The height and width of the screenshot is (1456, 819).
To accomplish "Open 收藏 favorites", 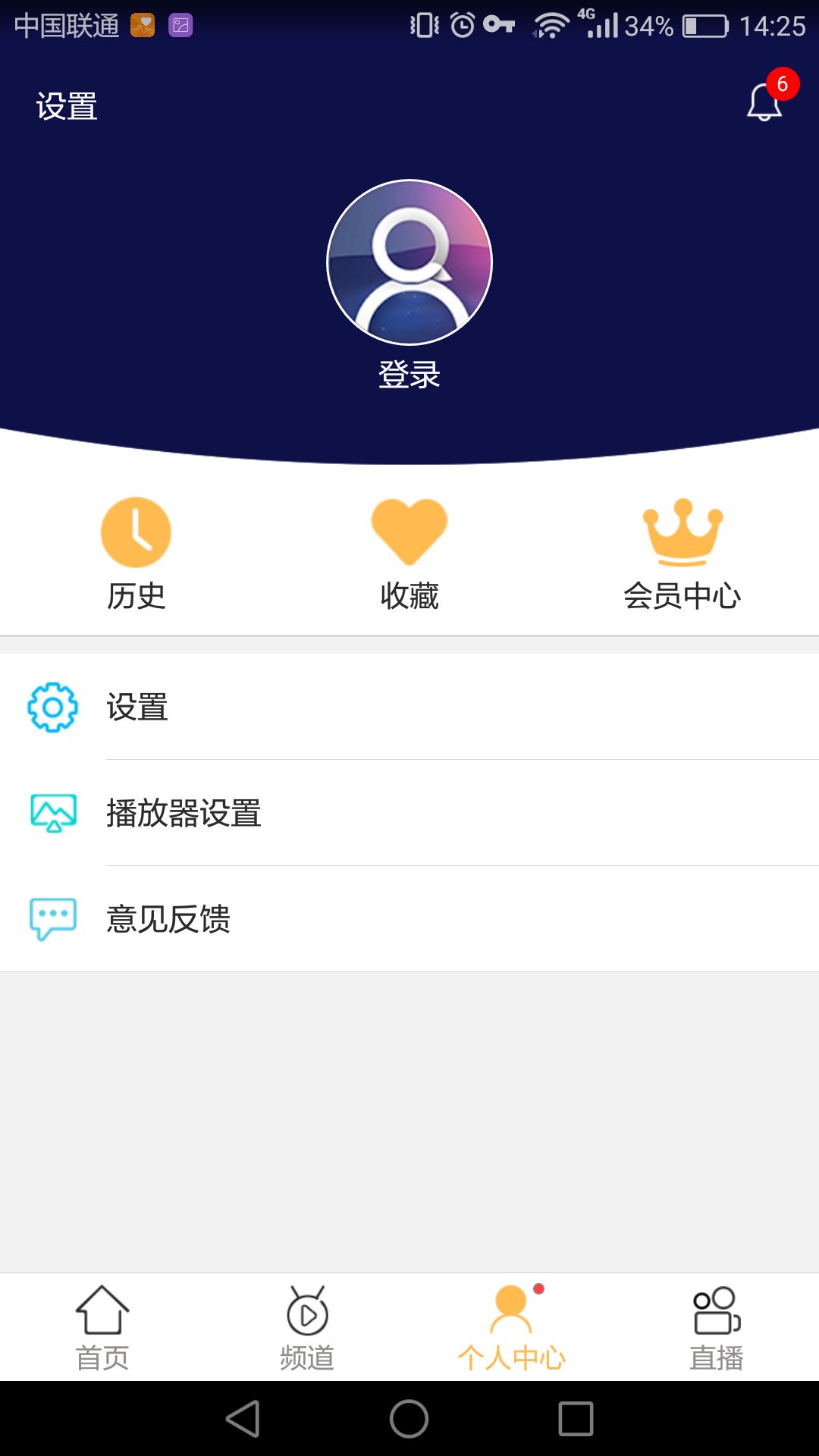I will pos(409,554).
